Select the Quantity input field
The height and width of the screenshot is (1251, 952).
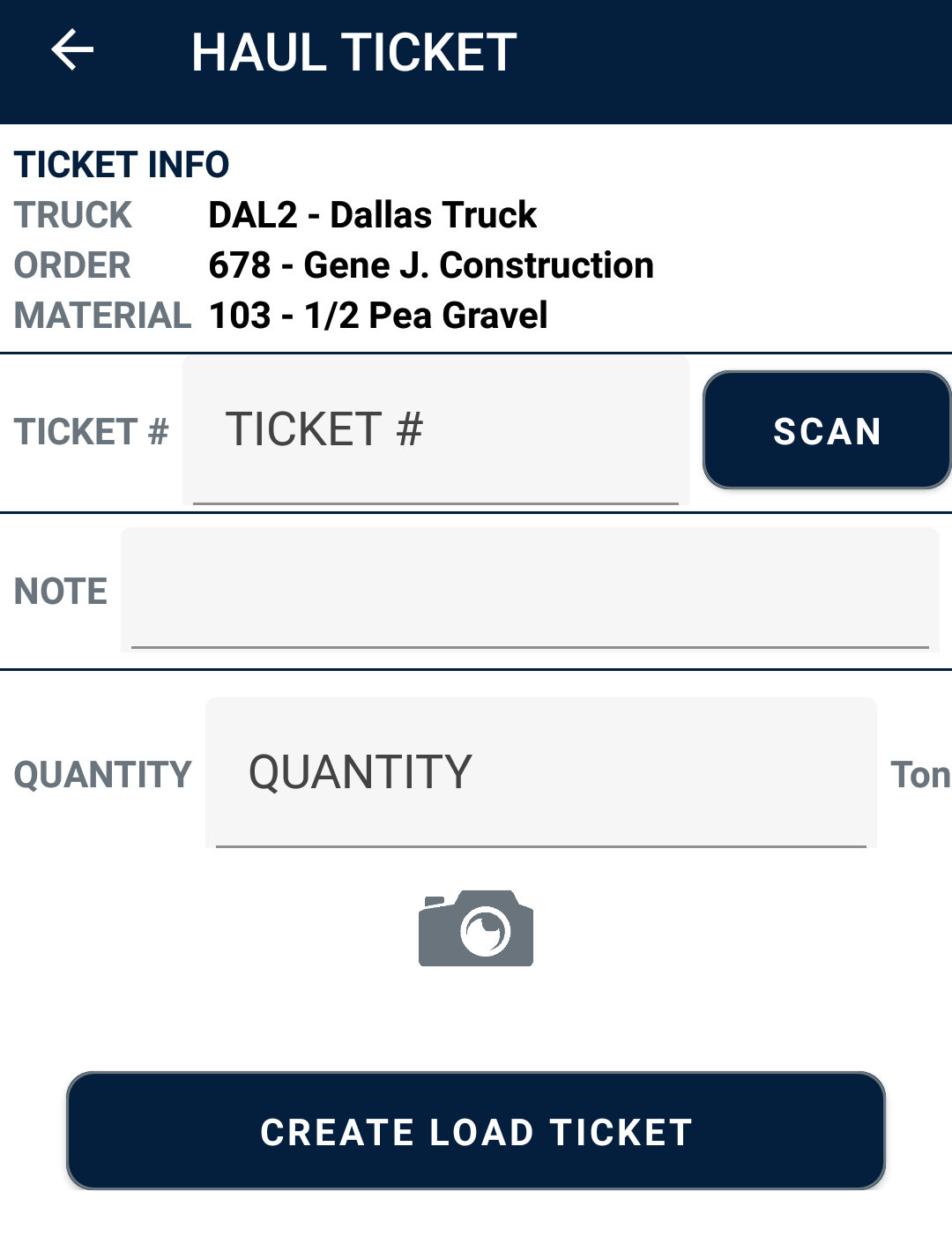tap(540, 773)
